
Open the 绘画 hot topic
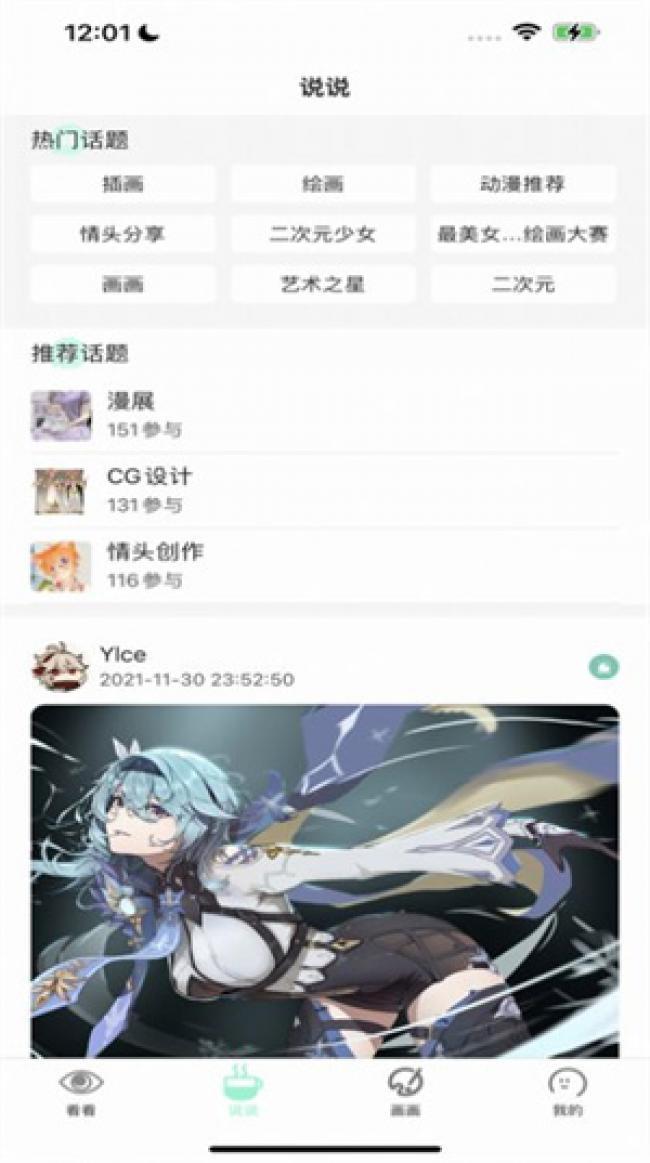[323, 184]
